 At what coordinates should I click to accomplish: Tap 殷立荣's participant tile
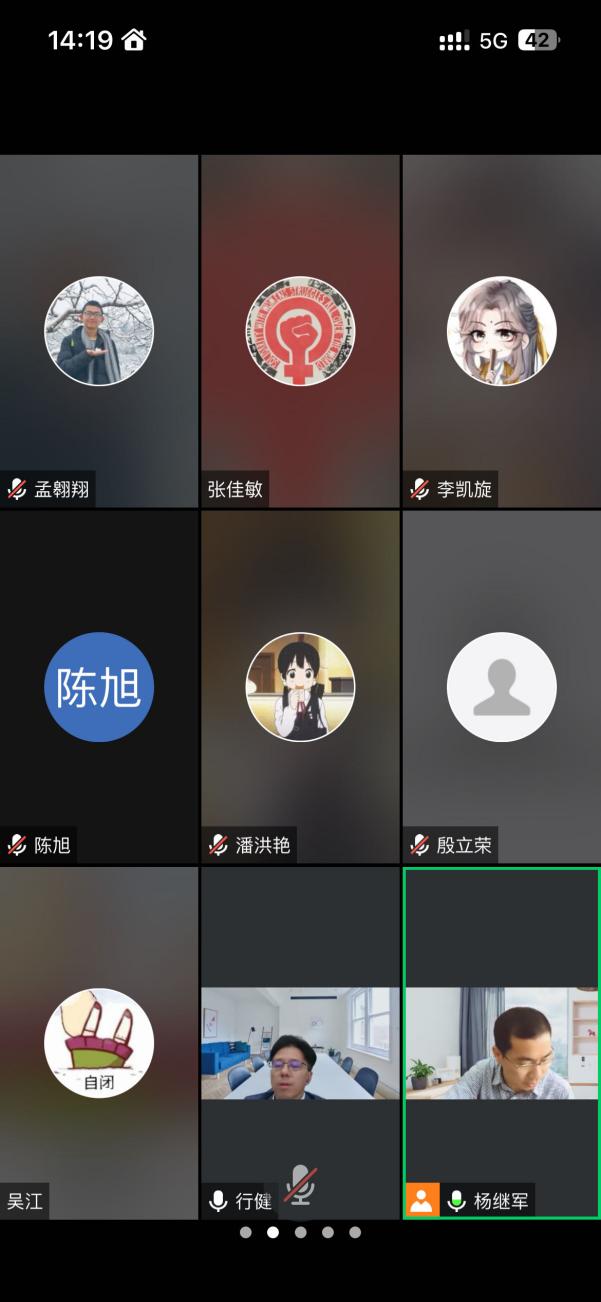(x=501, y=687)
